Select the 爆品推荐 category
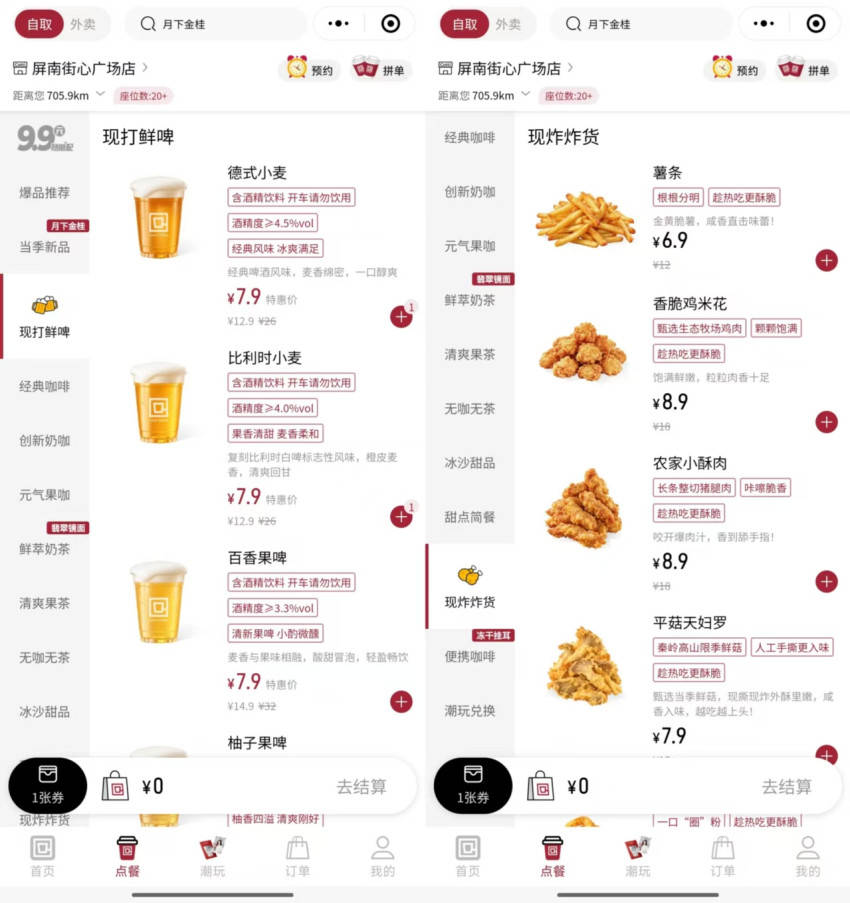The height and width of the screenshot is (903, 850). point(44,193)
